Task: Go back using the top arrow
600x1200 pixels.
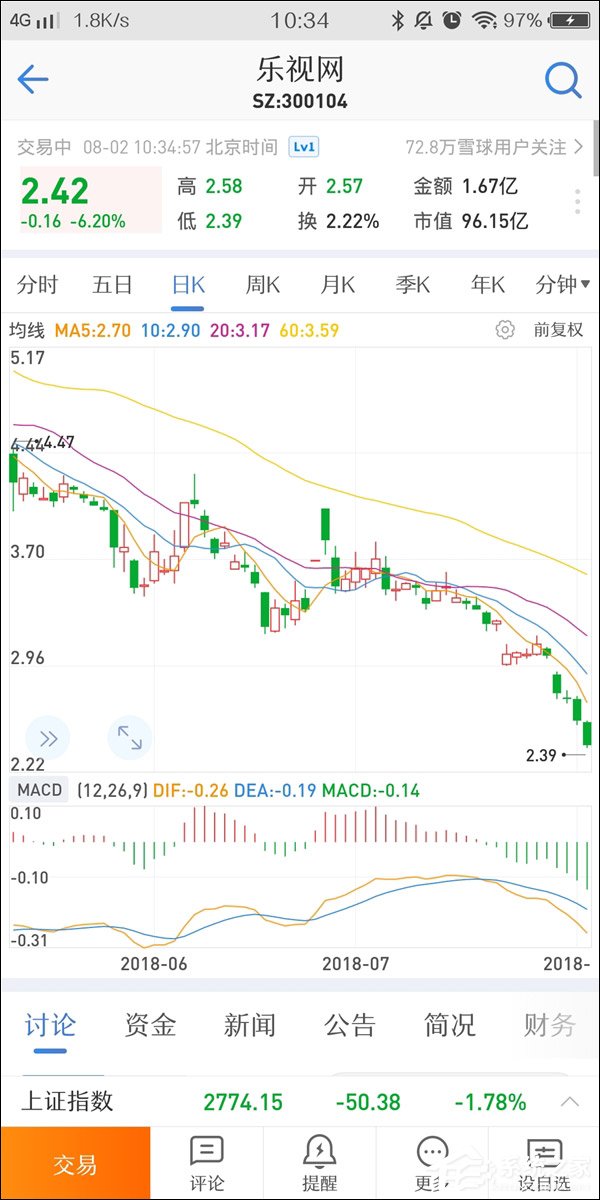Action: pos(33,79)
